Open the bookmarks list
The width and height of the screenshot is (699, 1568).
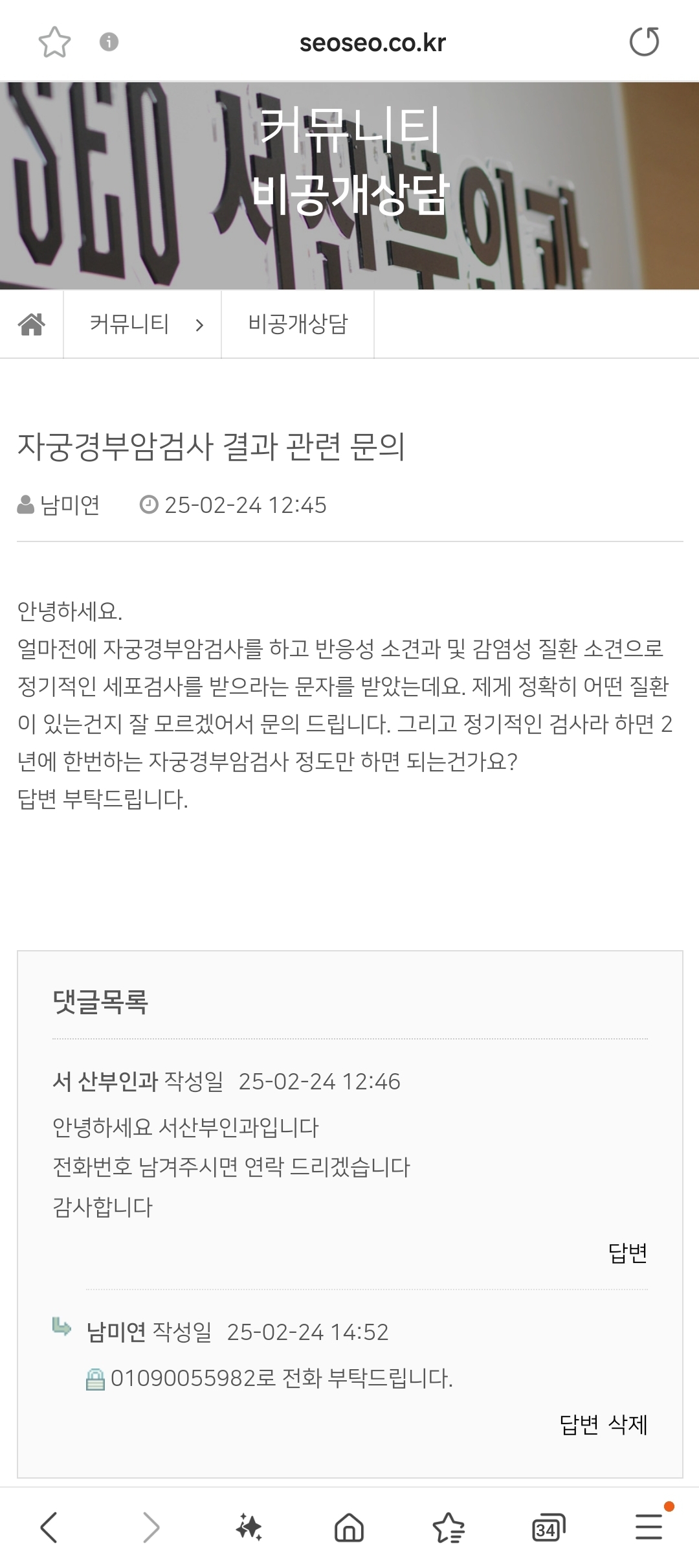[x=449, y=1528]
